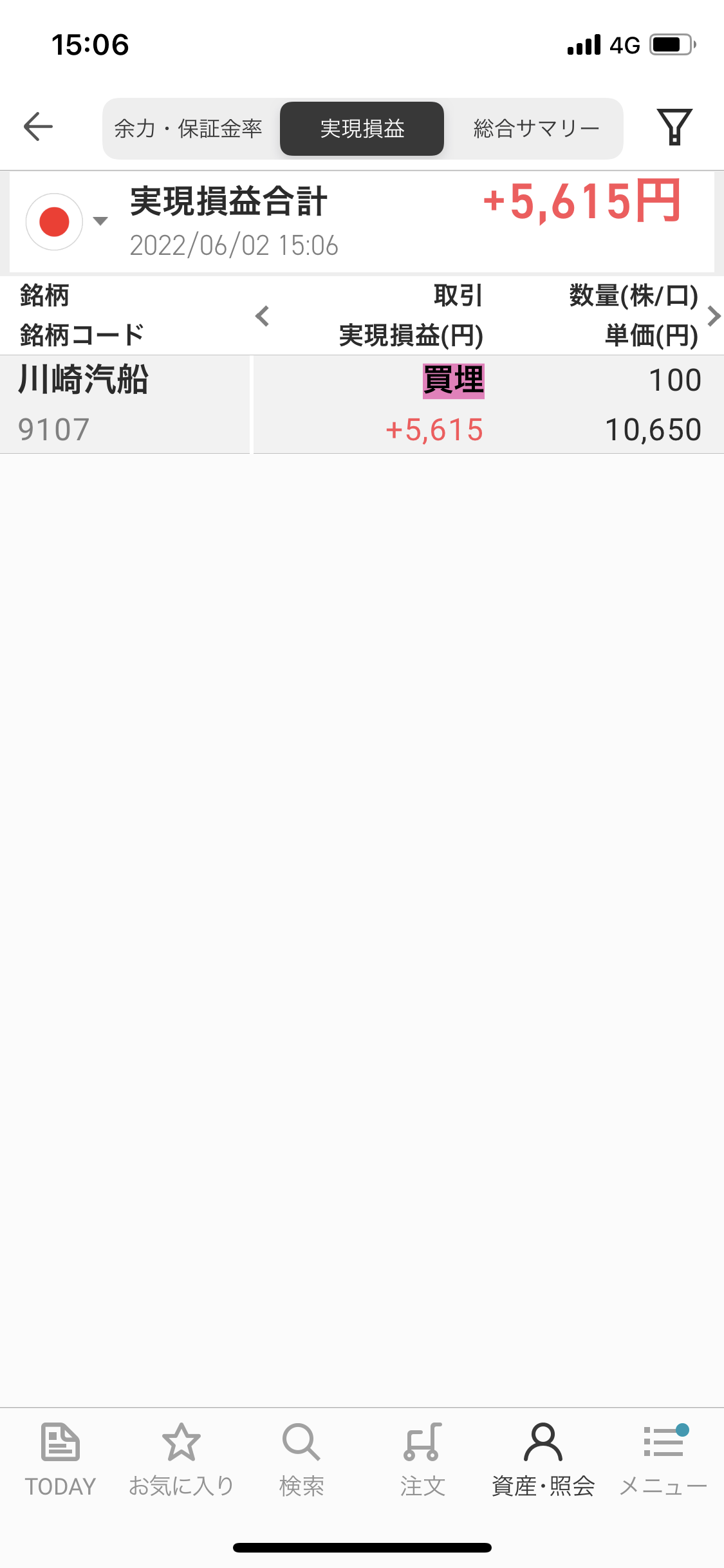724x1568 pixels.
Task: Select the 実現損益 tab
Action: pyautogui.click(x=362, y=129)
